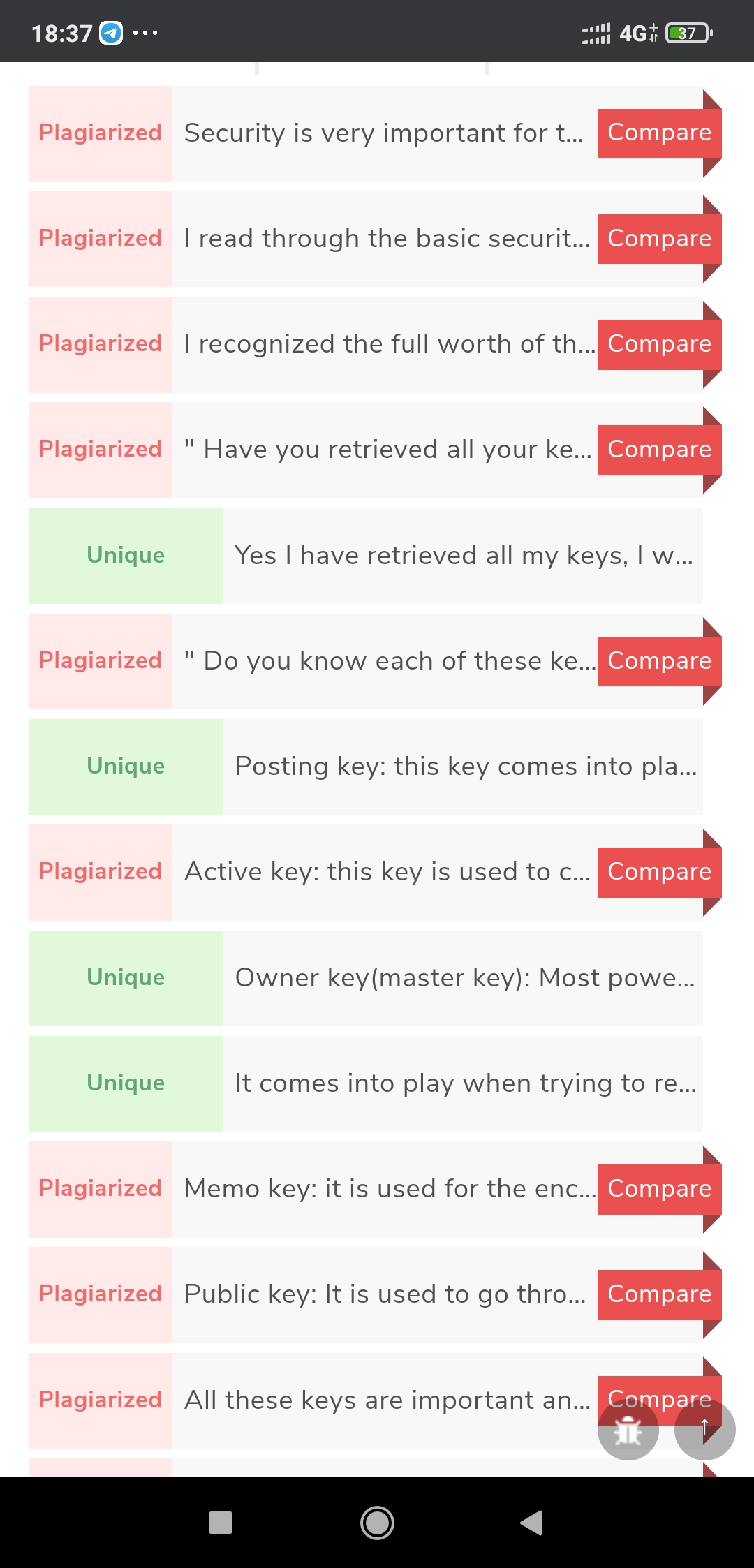Compare the 'Active key' sentence
This screenshot has height=1568, width=754.
(659, 872)
